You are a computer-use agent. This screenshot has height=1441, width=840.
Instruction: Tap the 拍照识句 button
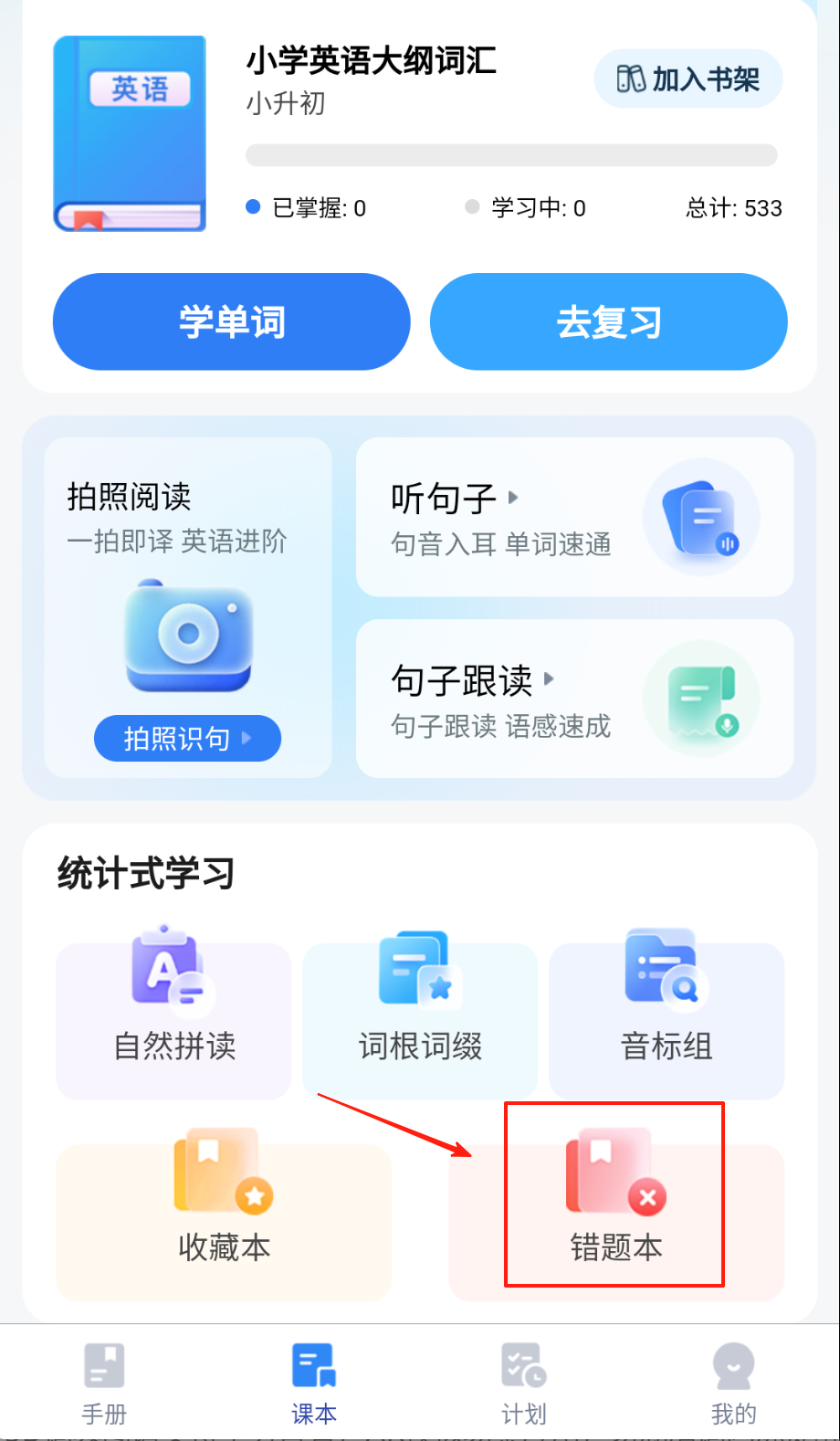187,738
